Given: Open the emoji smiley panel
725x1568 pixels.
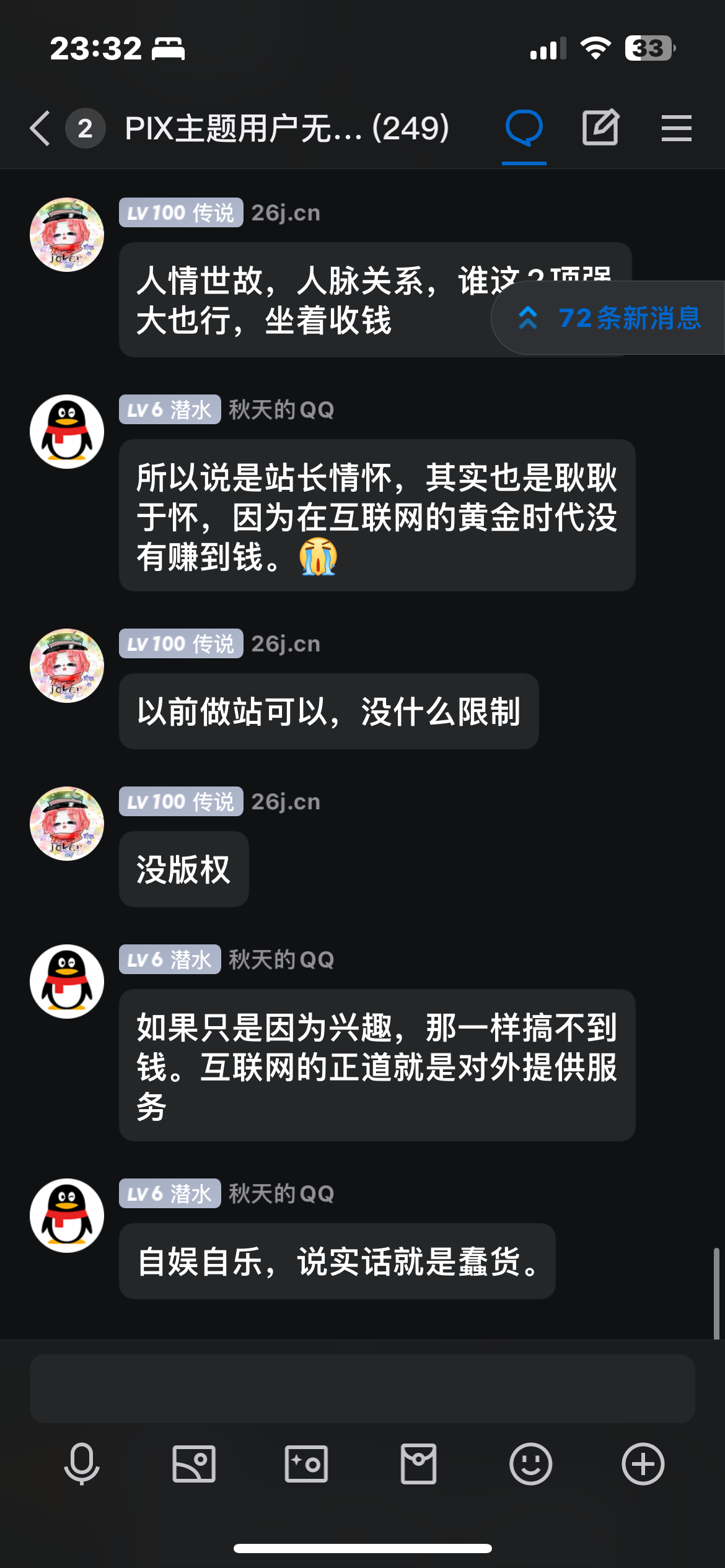Looking at the screenshot, I should click(x=530, y=1464).
